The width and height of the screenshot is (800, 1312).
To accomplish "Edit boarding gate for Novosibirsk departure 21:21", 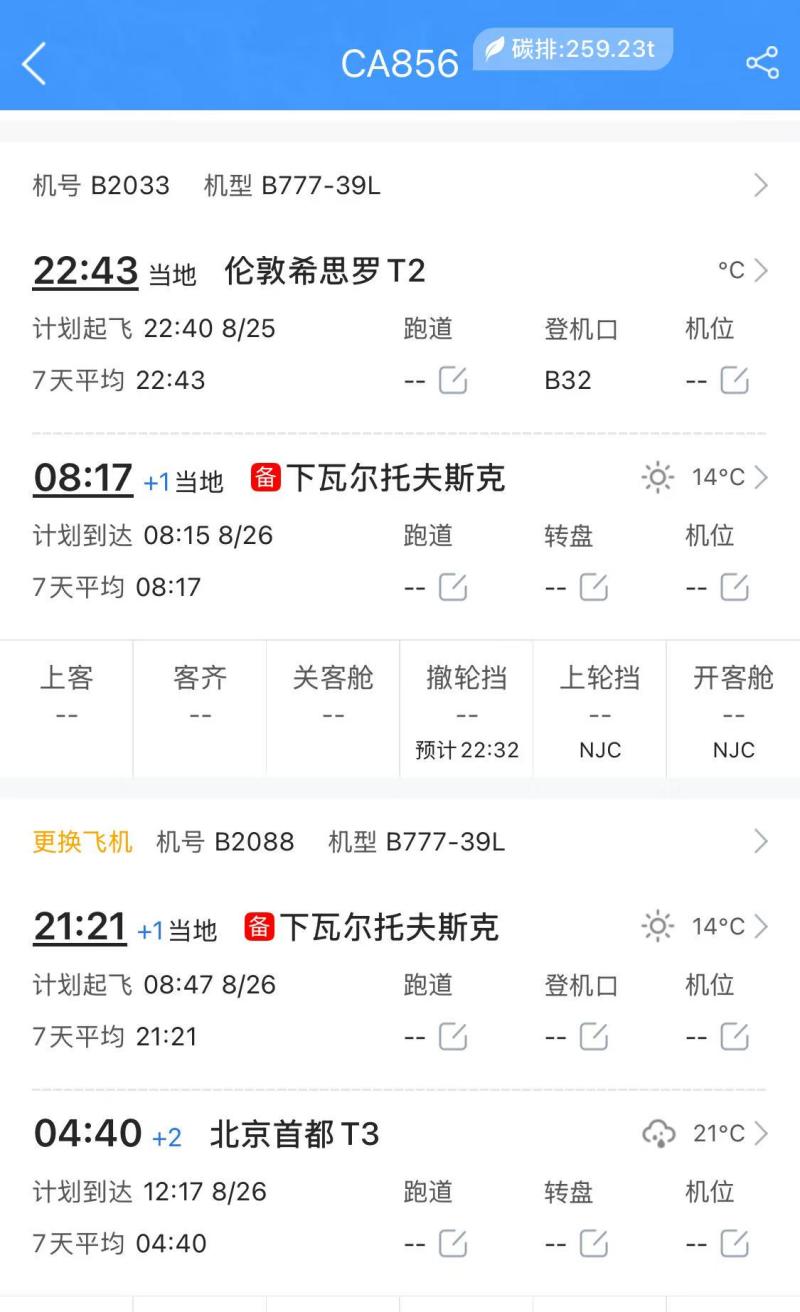I will click(594, 1036).
